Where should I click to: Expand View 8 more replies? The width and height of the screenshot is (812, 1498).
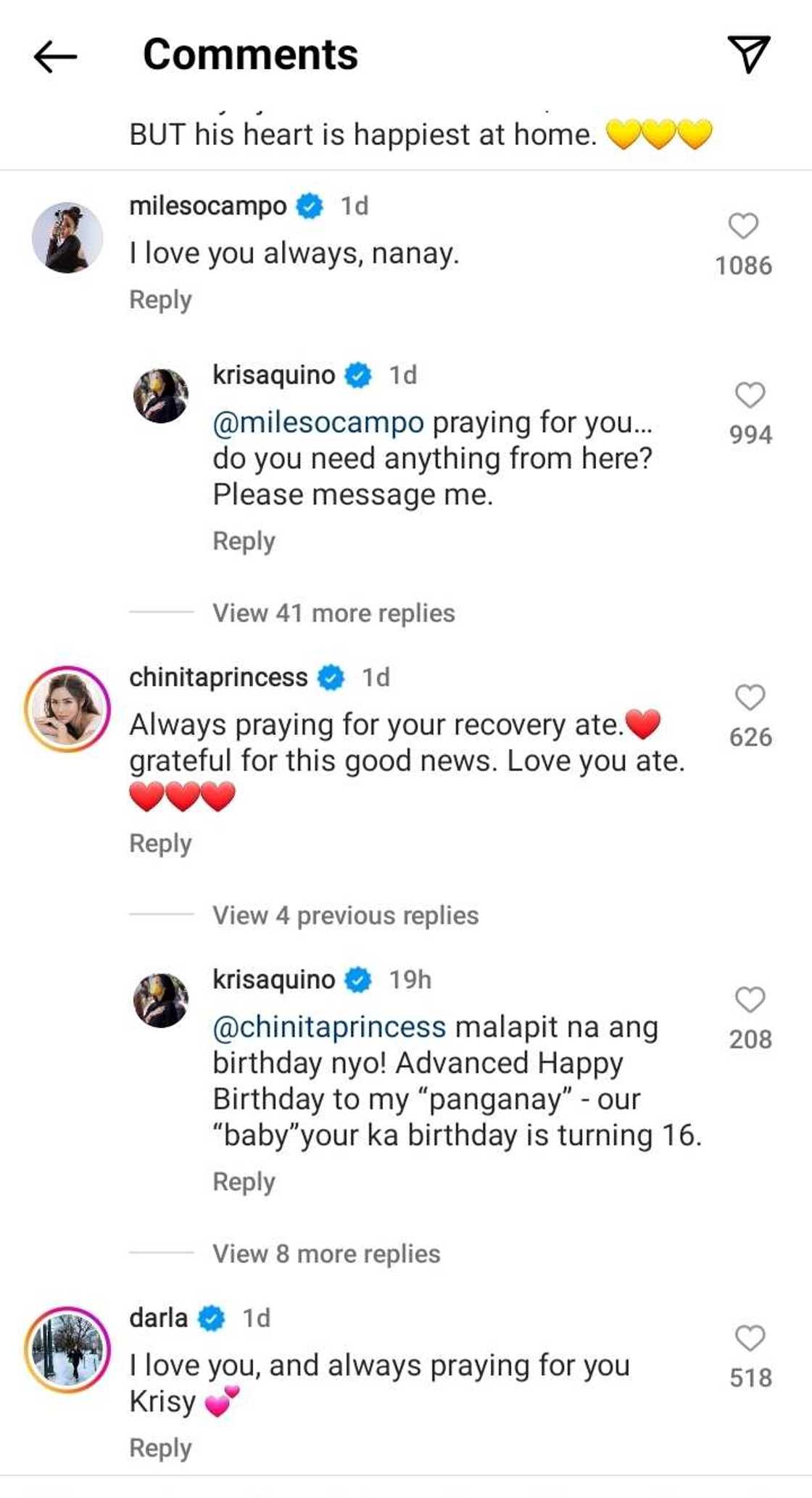(326, 1254)
